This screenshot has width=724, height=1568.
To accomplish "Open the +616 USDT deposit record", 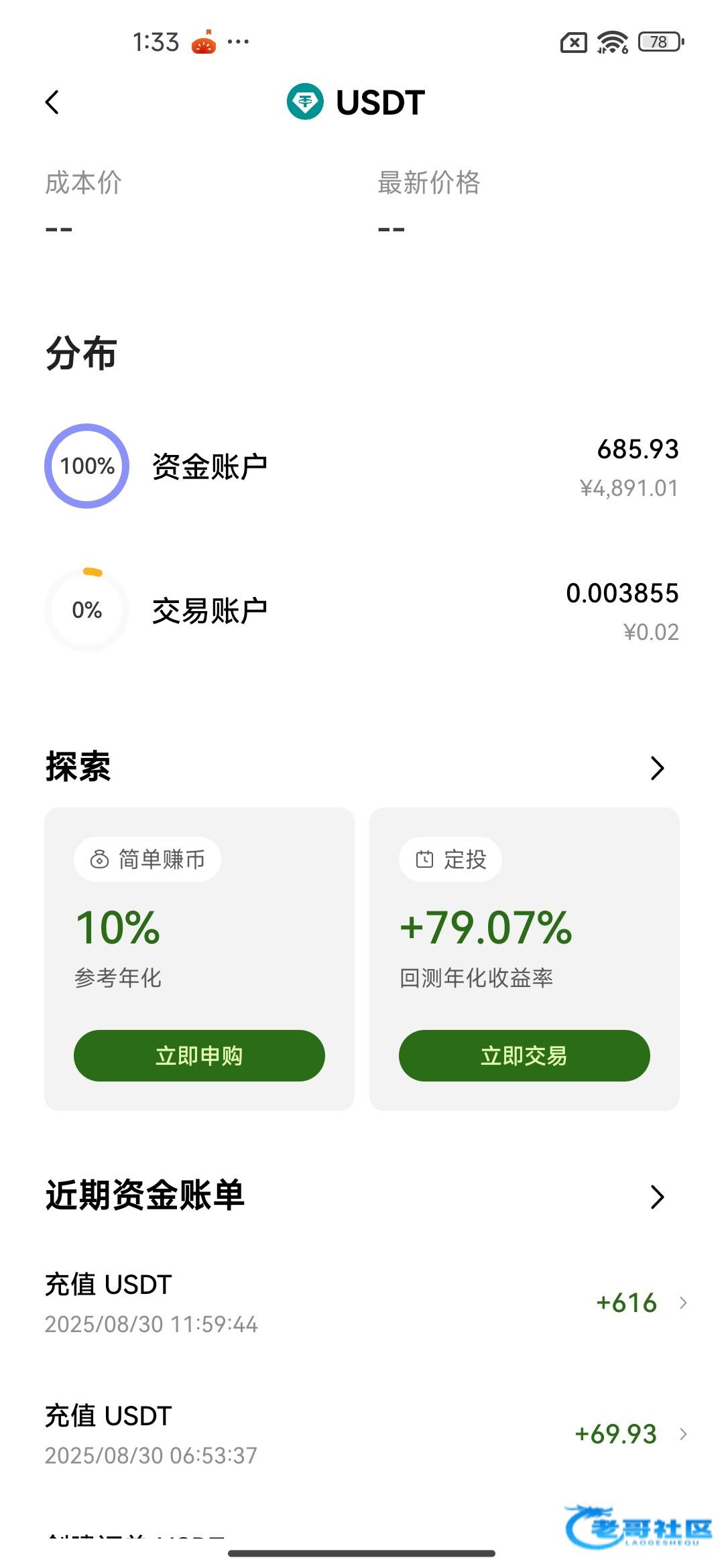I will [x=362, y=1303].
